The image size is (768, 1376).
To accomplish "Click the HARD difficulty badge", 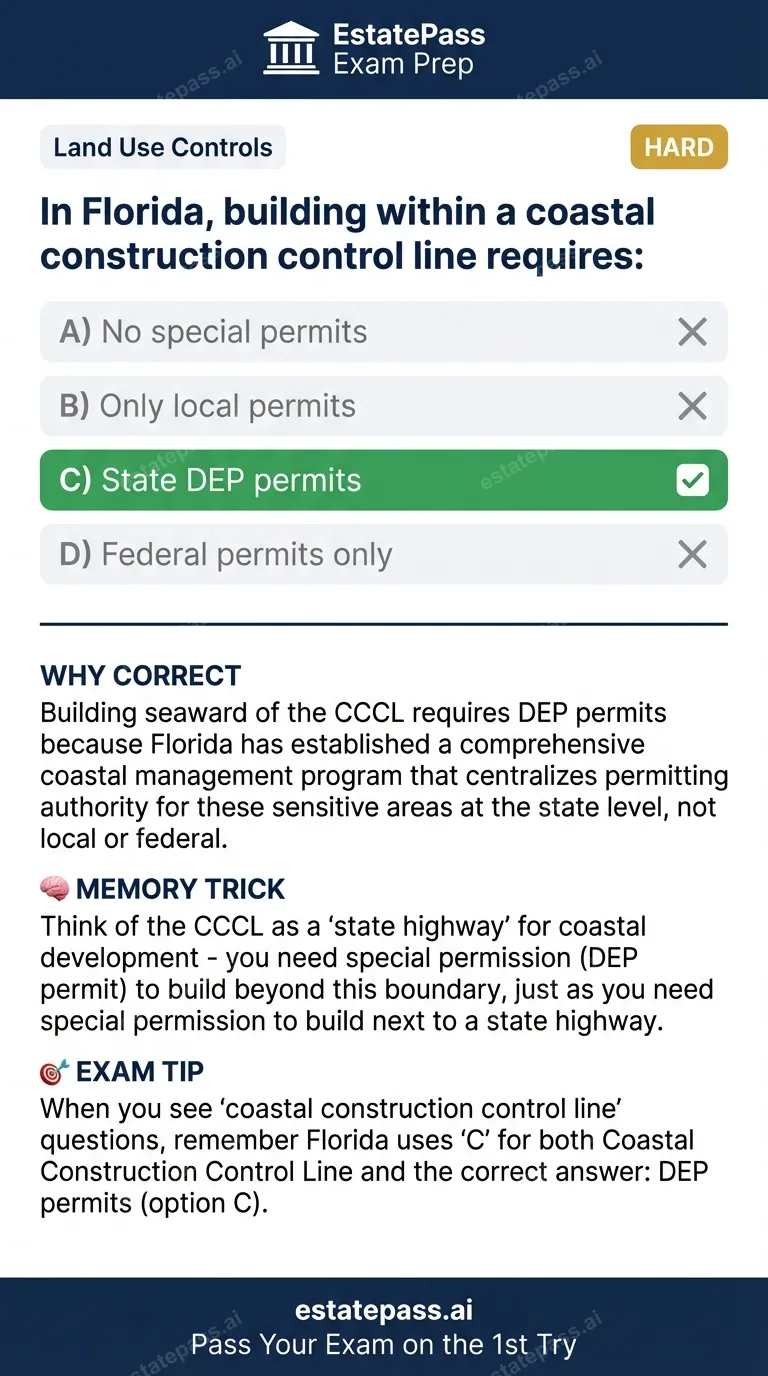I will [x=679, y=147].
